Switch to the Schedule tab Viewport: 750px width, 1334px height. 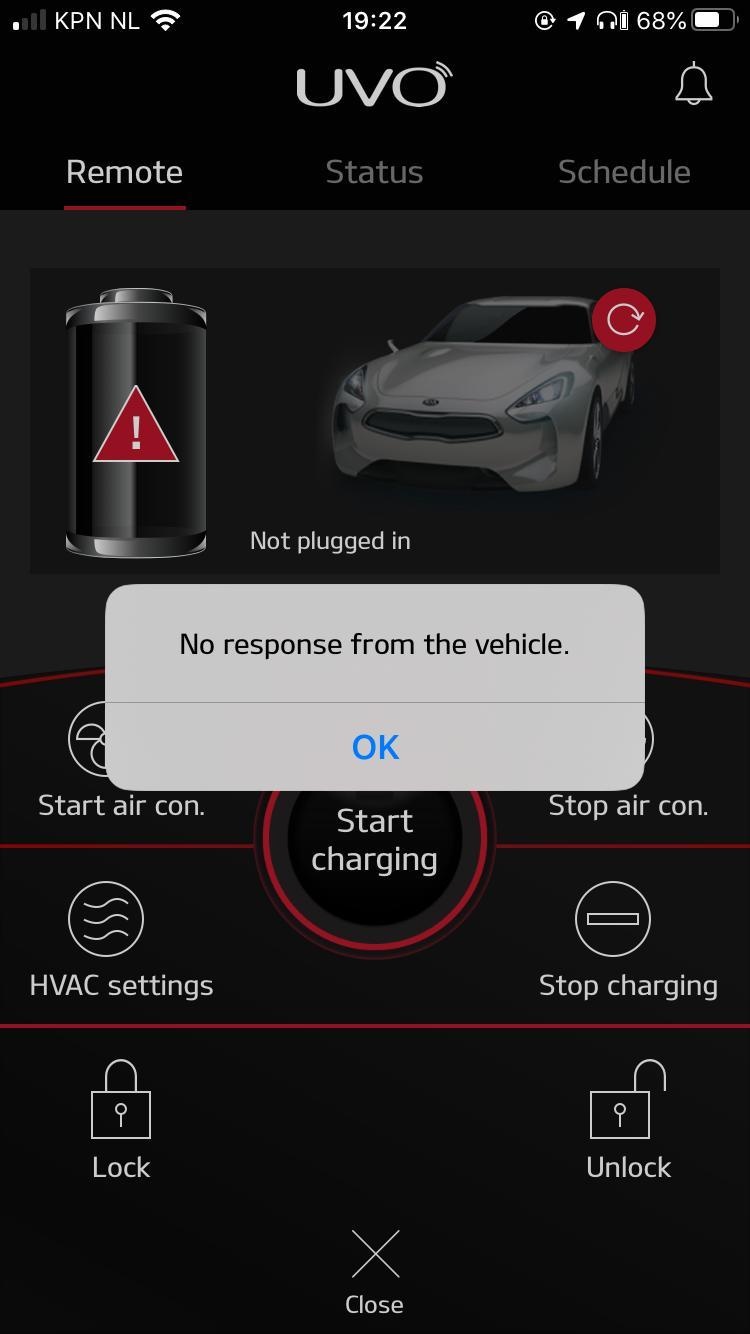[624, 172]
